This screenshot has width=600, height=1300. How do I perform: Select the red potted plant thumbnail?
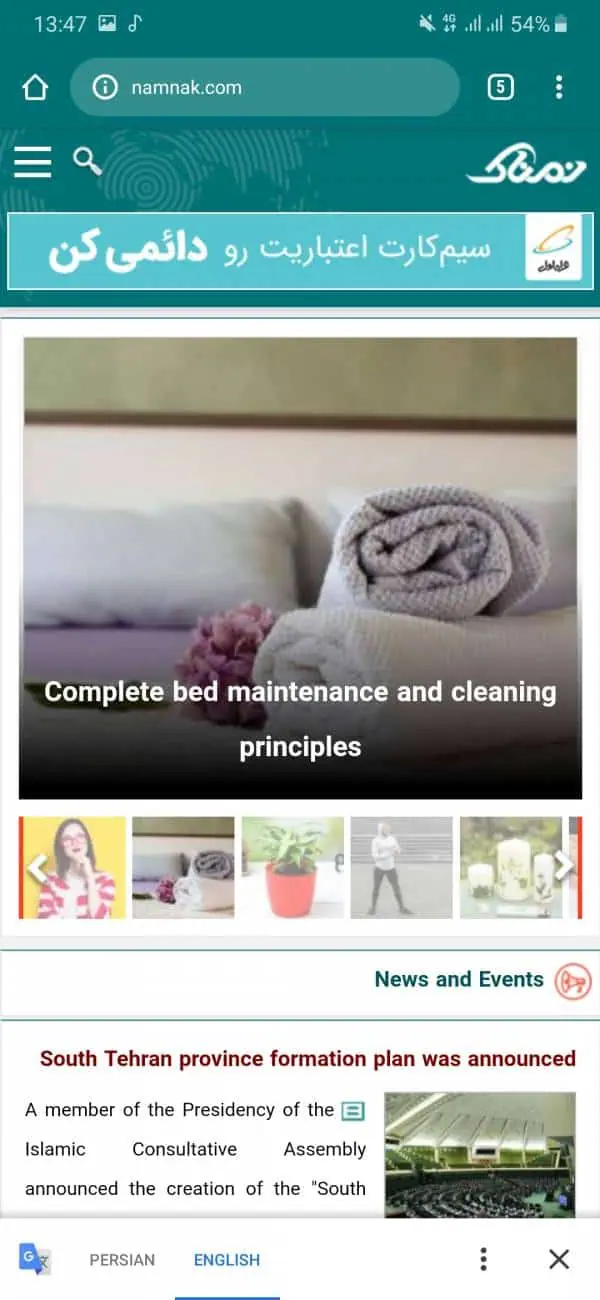[x=292, y=867]
